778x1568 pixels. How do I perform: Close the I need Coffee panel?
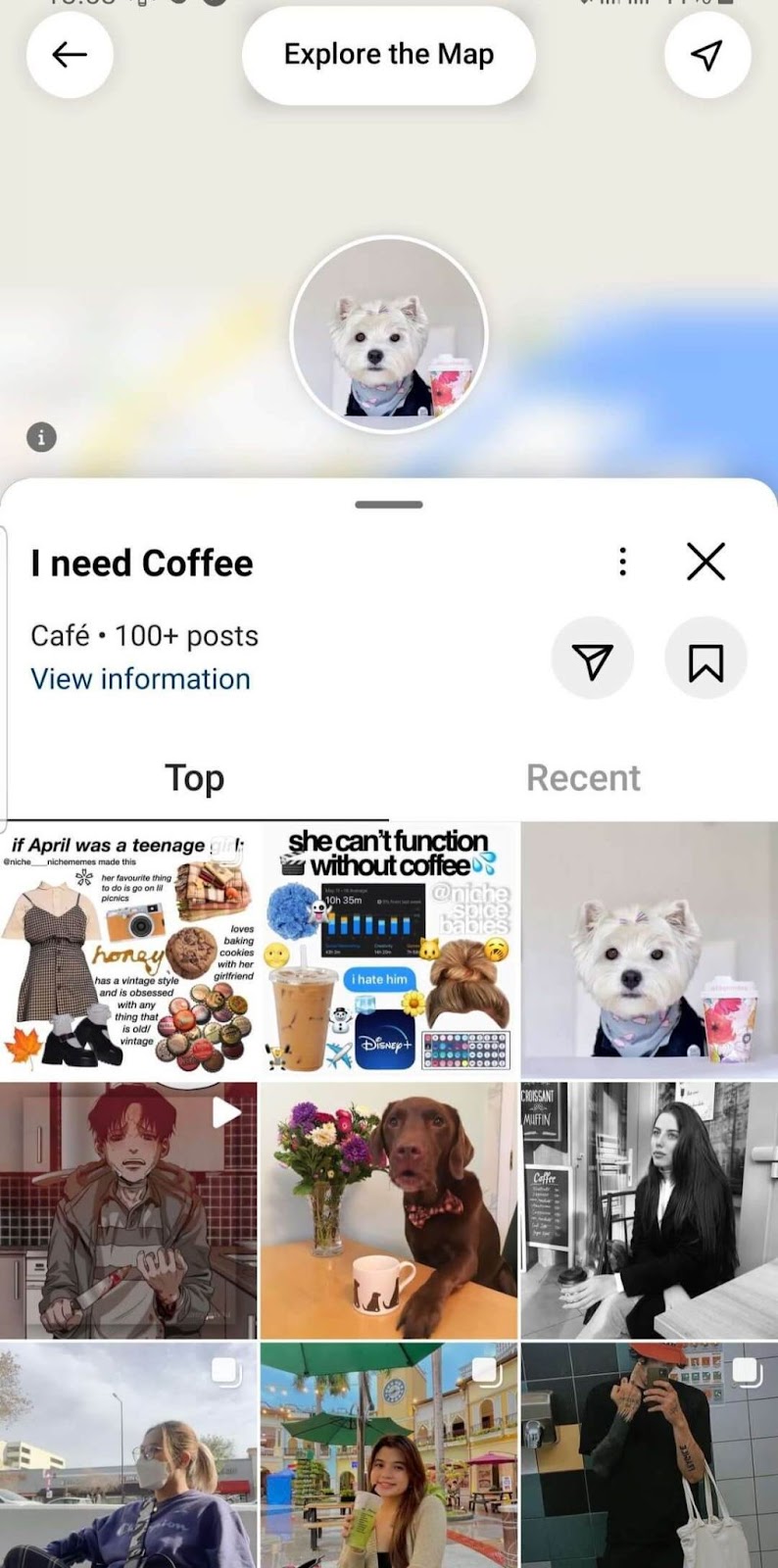705,562
